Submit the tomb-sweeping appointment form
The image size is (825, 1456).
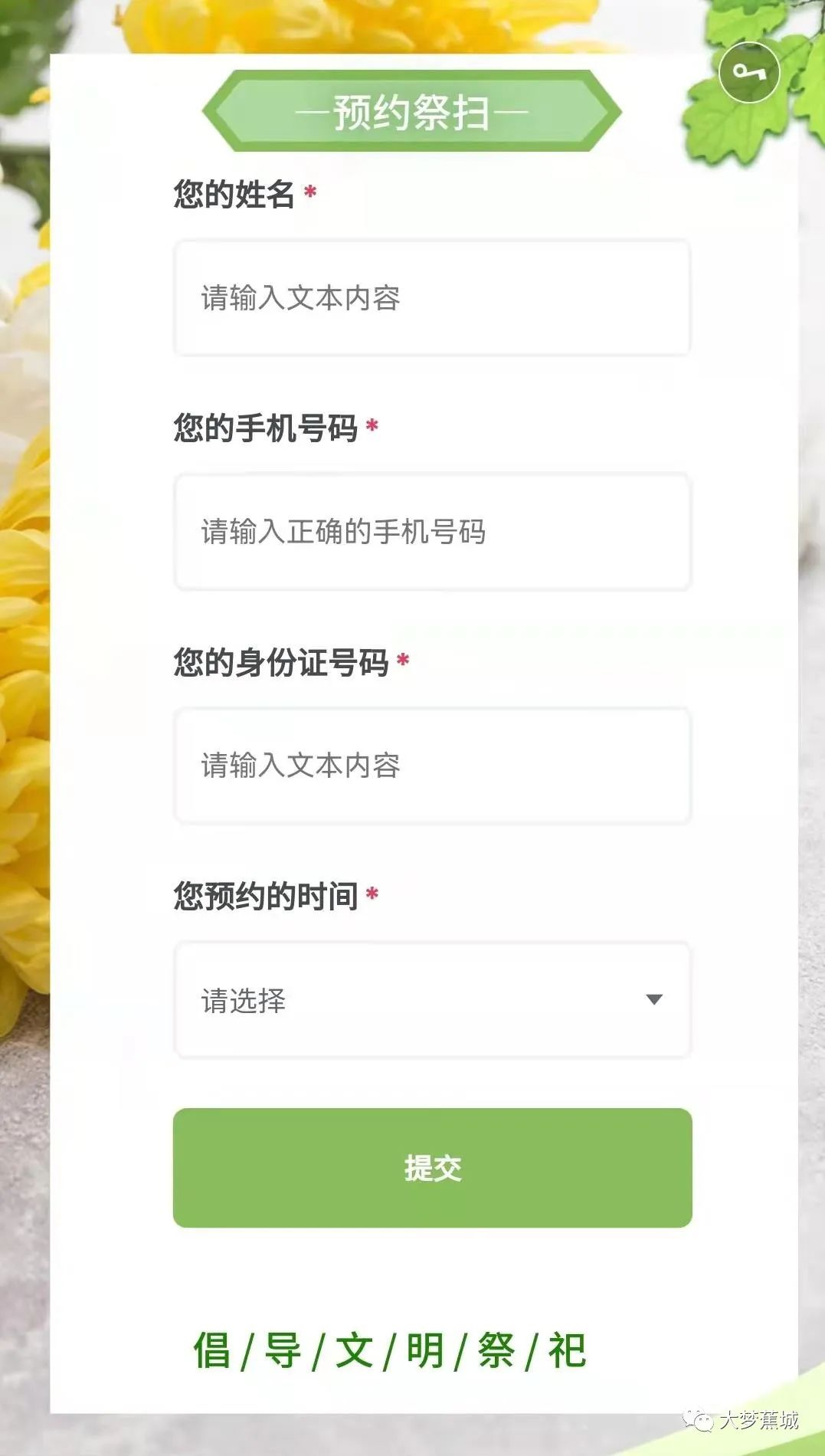coord(432,1167)
